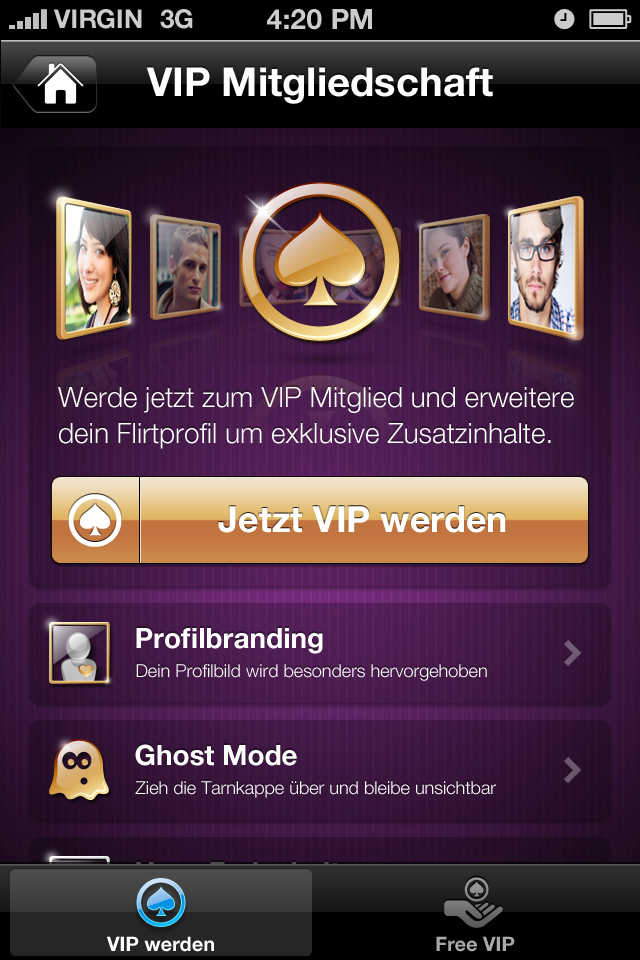Go to the home screen via house icon
The image size is (640, 960).
pyautogui.click(x=56, y=84)
